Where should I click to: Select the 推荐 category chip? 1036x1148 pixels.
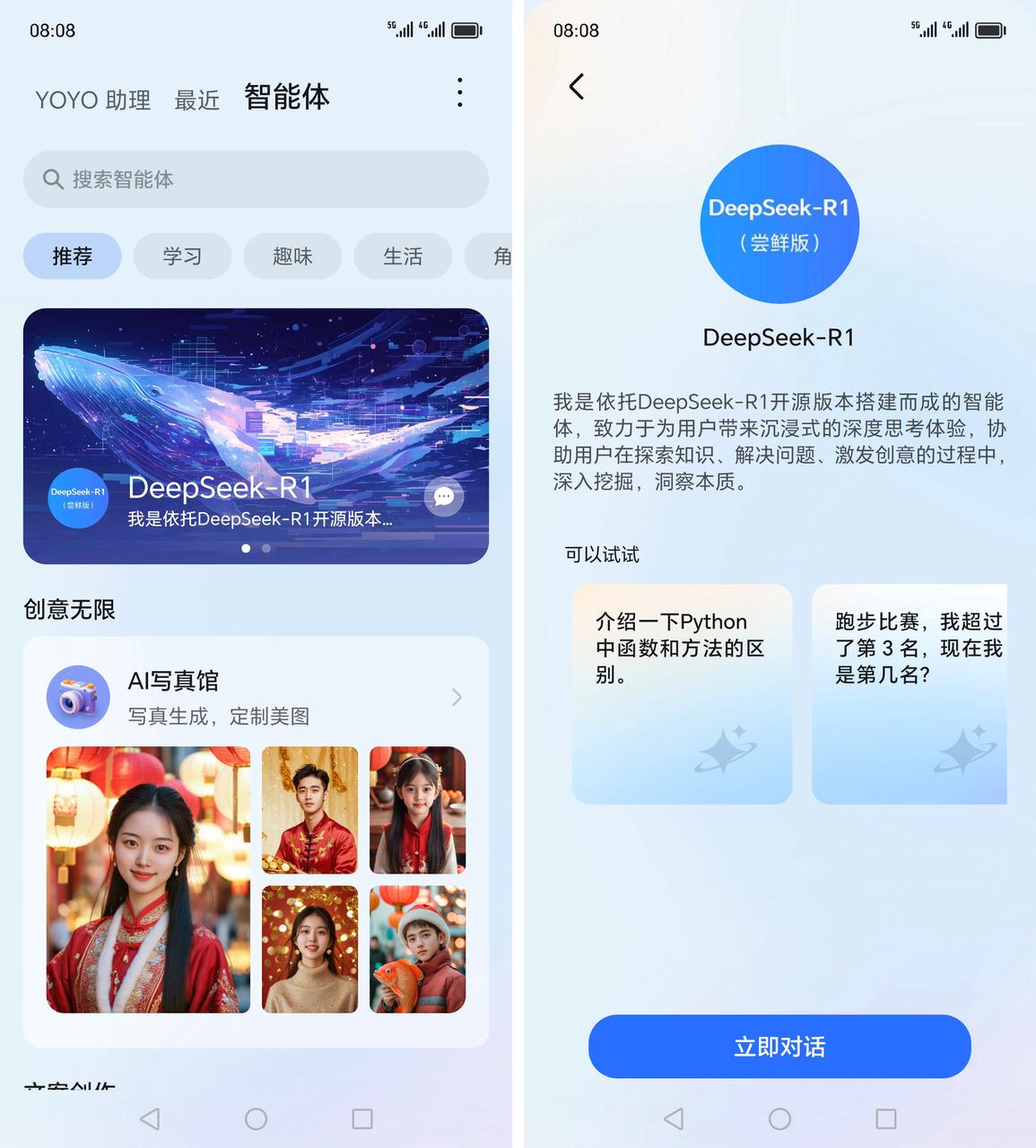point(72,257)
